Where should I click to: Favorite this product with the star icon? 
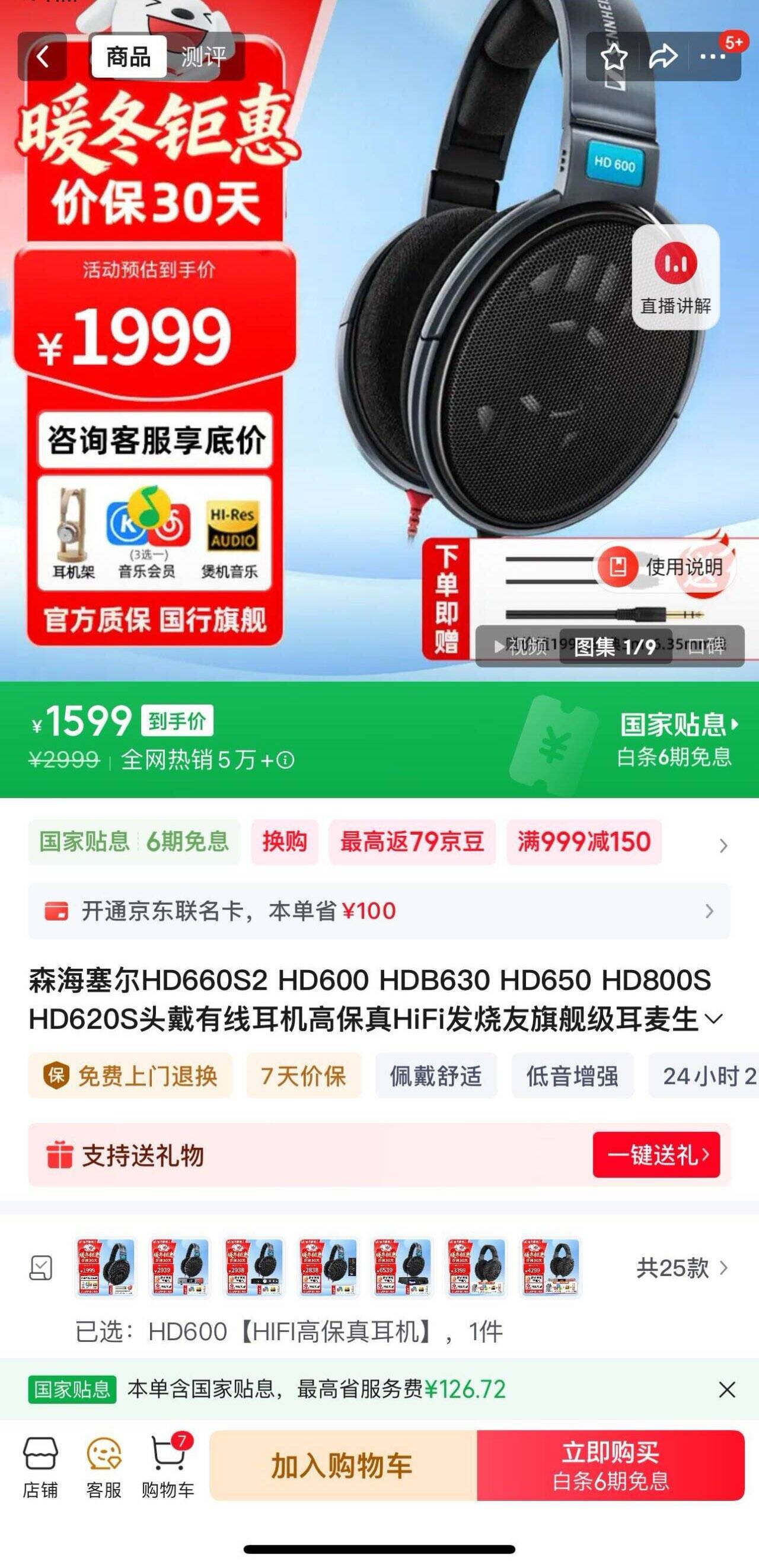[x=614, y=57]
